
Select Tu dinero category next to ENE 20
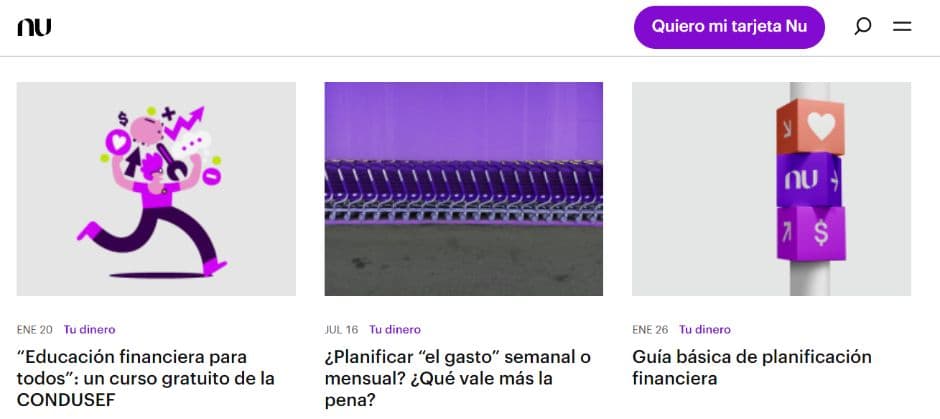[90, 329]
